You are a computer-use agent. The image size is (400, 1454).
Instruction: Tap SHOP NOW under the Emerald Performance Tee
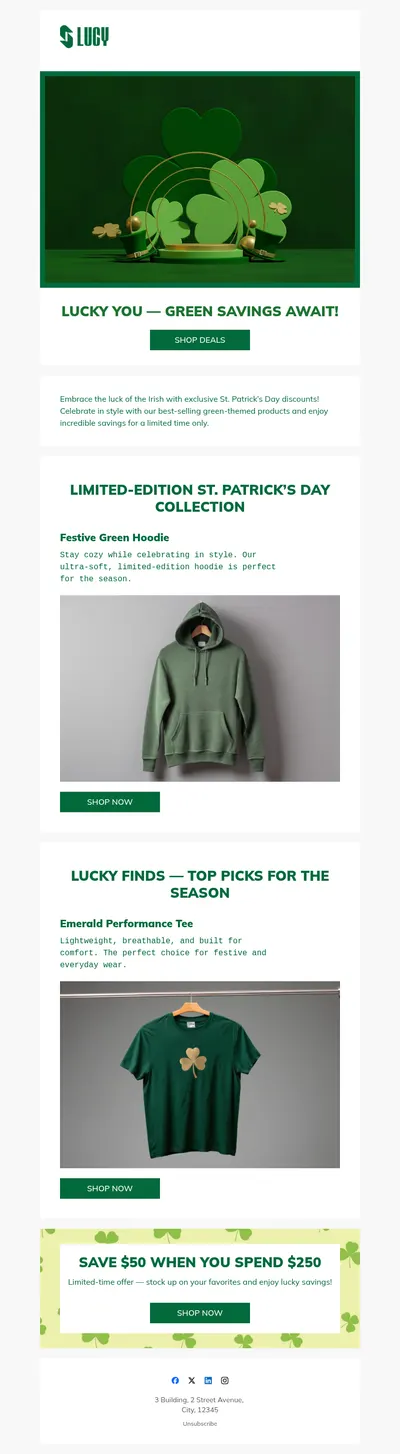click(x=110, y=1188)
